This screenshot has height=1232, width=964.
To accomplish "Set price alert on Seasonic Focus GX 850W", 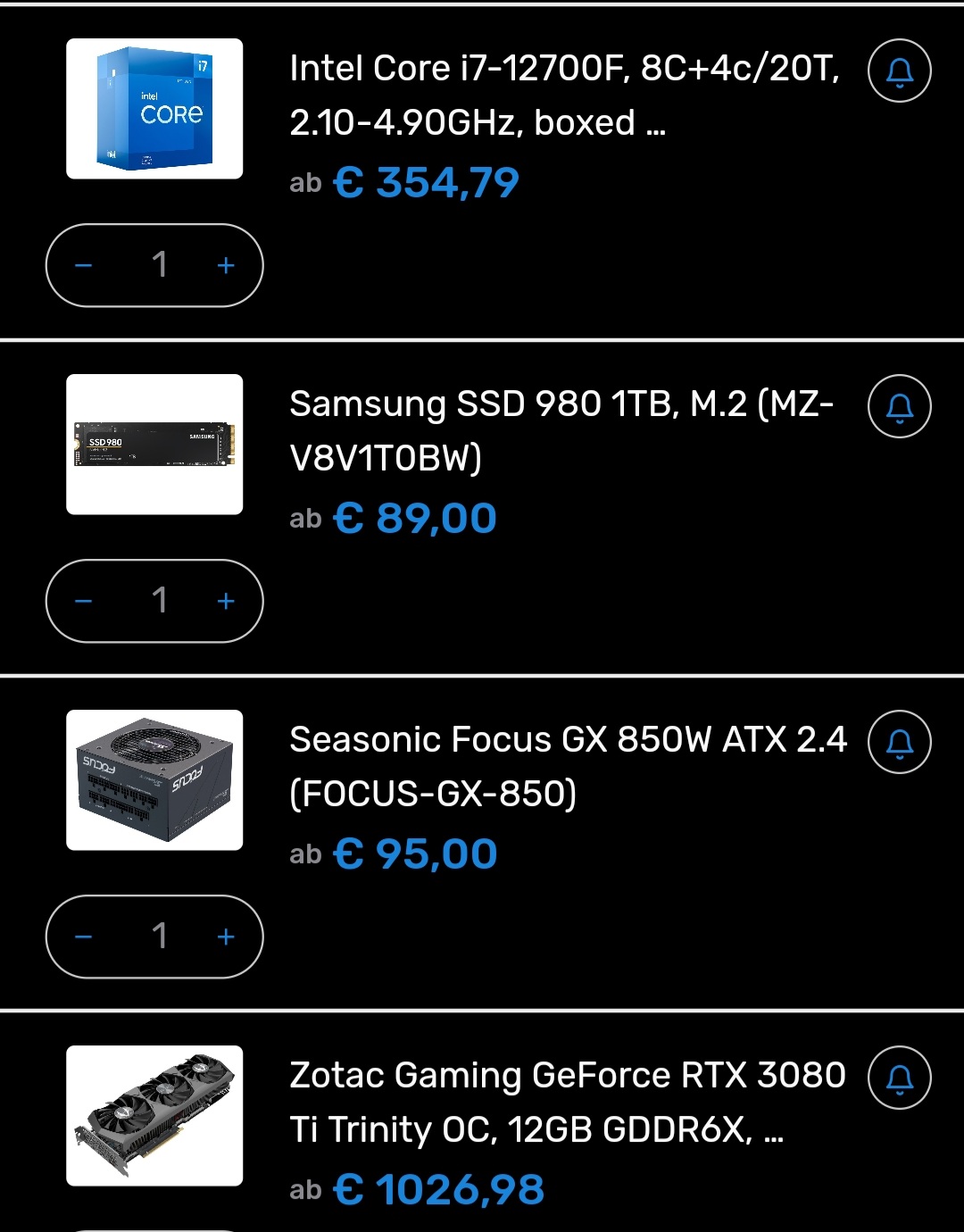I will (x=899, y=742).
